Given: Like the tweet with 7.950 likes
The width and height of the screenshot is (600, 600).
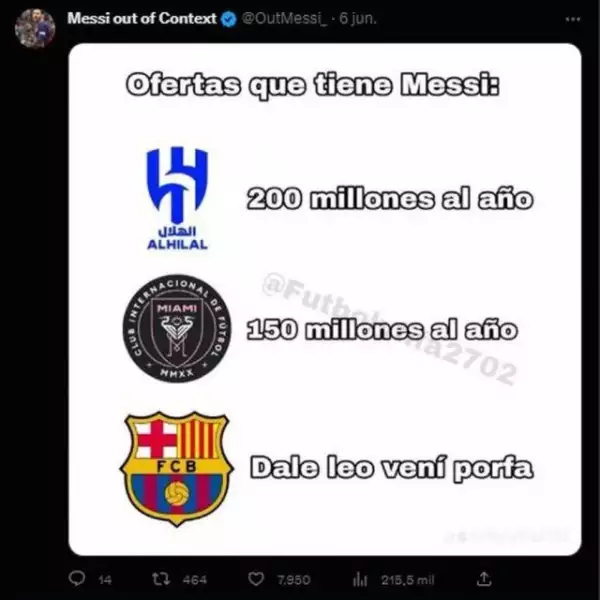Looking at the screenshot, I should tap(256, 579).
